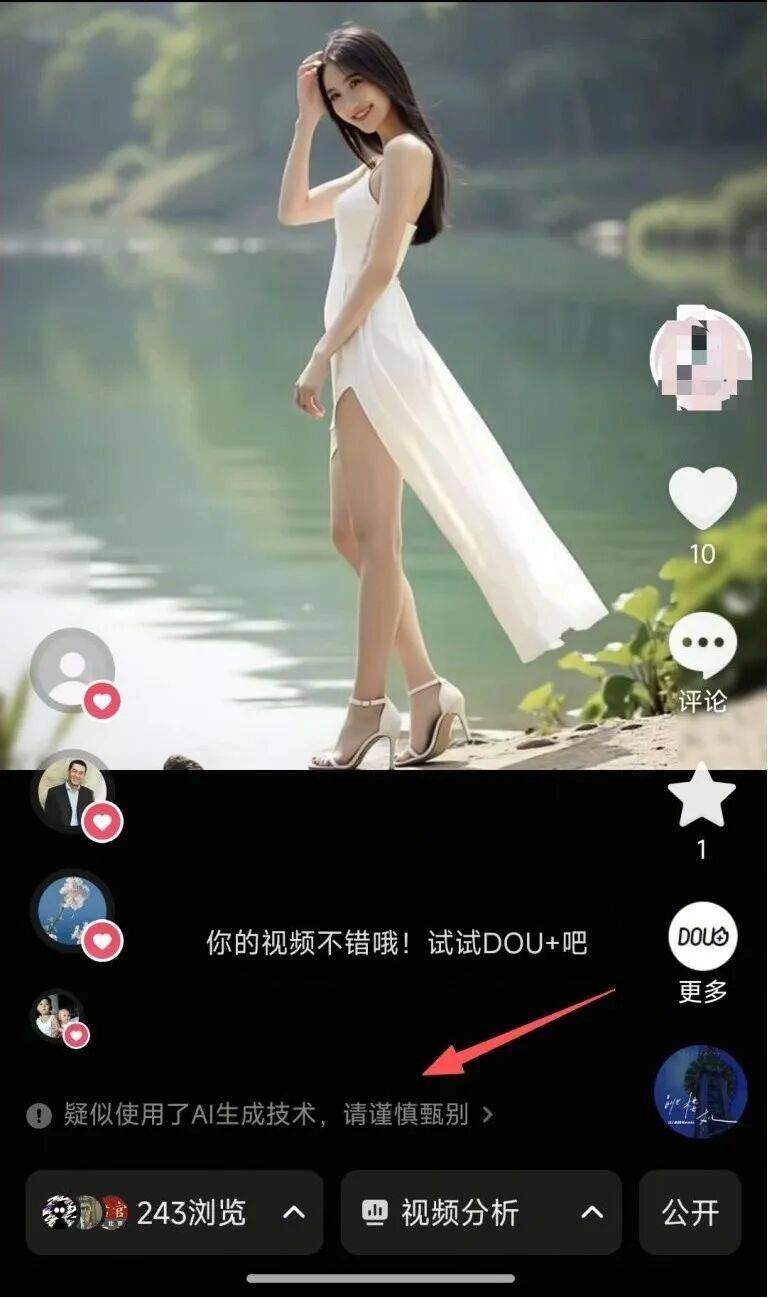Open the suit-wearing man's liker avatar

point(70,790)
